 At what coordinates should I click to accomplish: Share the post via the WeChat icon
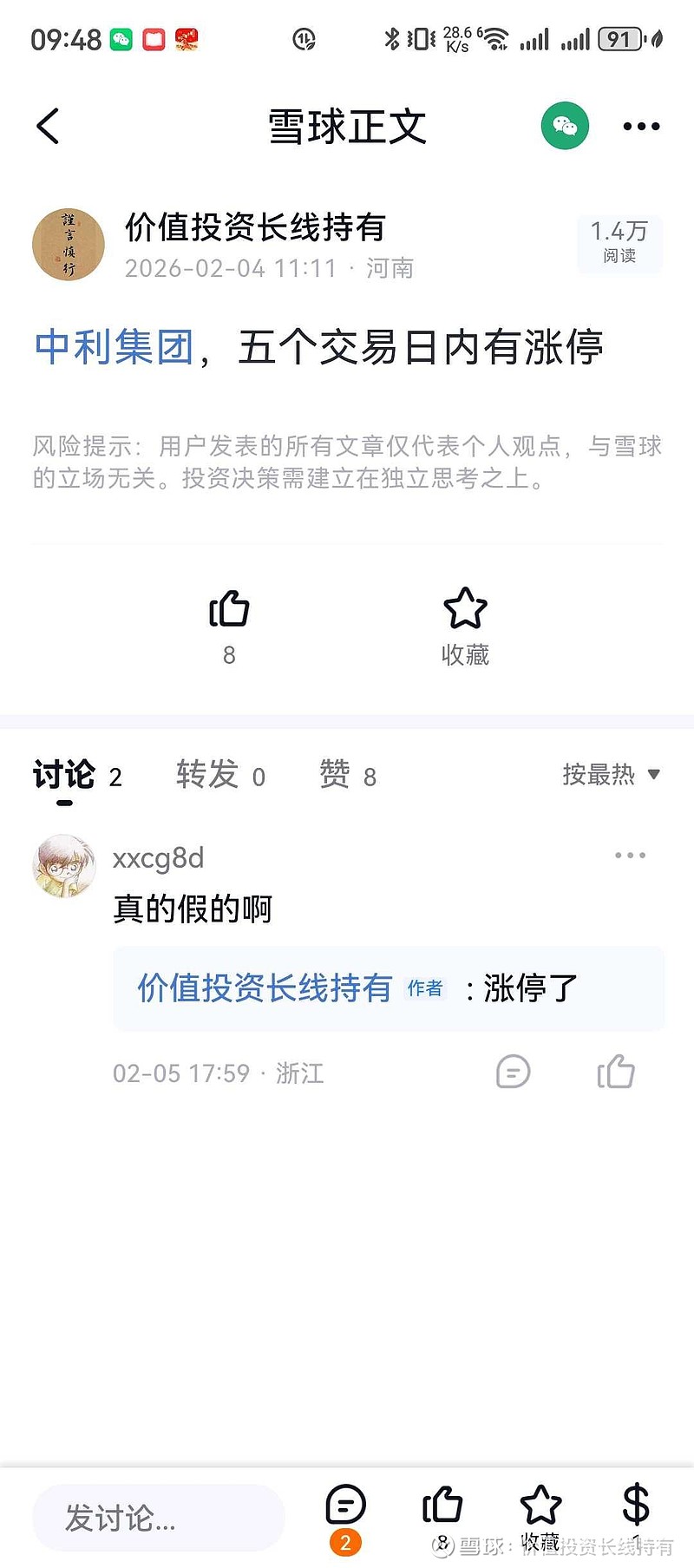564,125
